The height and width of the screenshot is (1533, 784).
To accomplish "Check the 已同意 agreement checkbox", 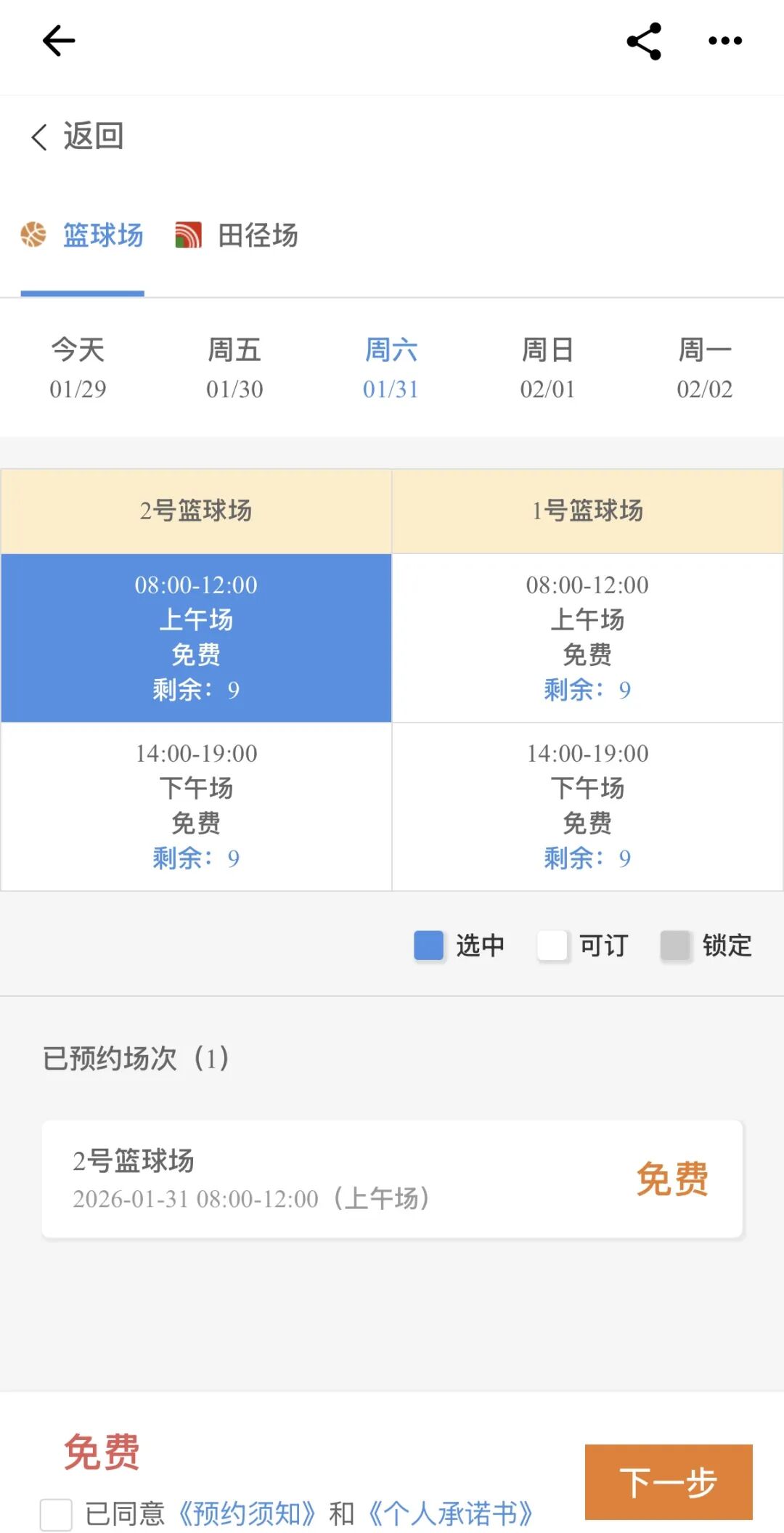I will [56, 1514].
